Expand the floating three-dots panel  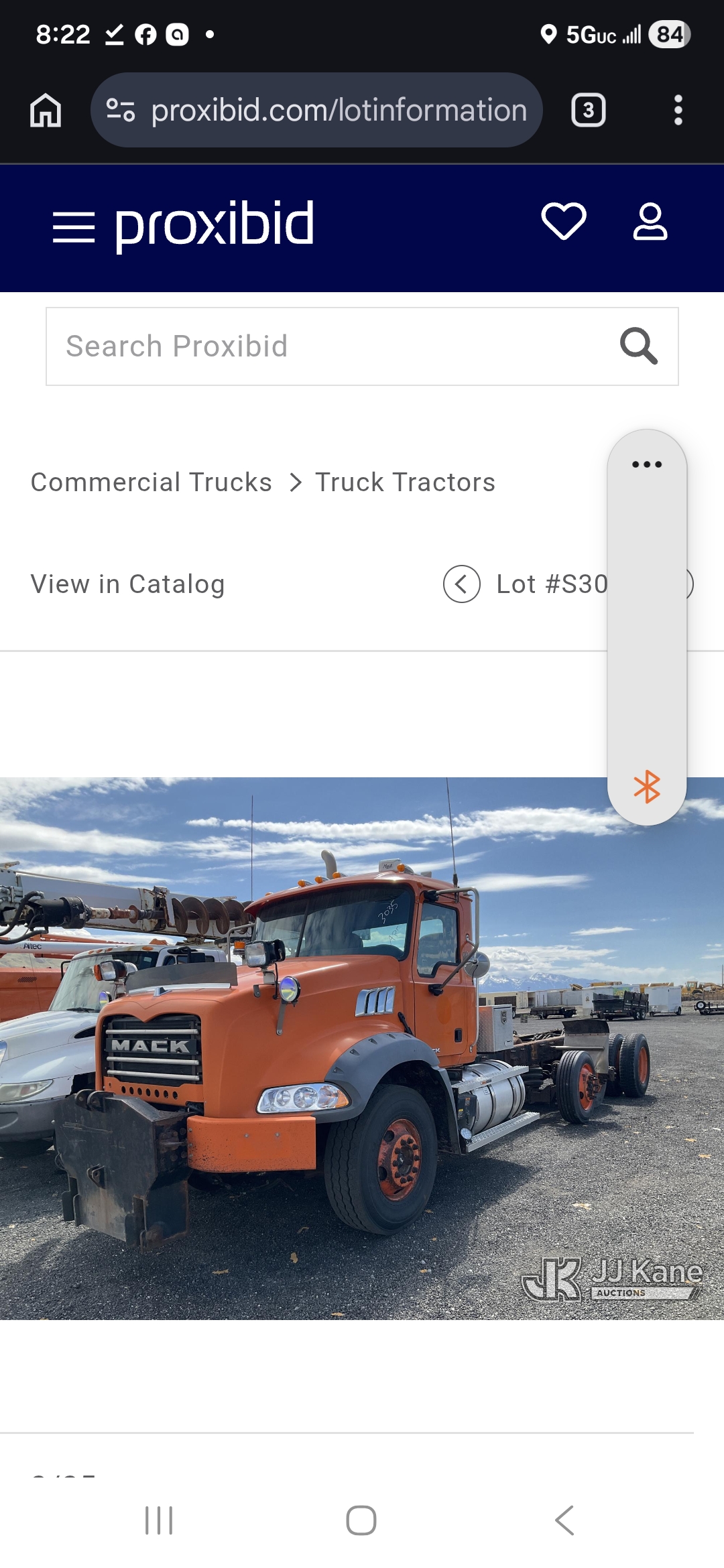click(x=647, y=464)
